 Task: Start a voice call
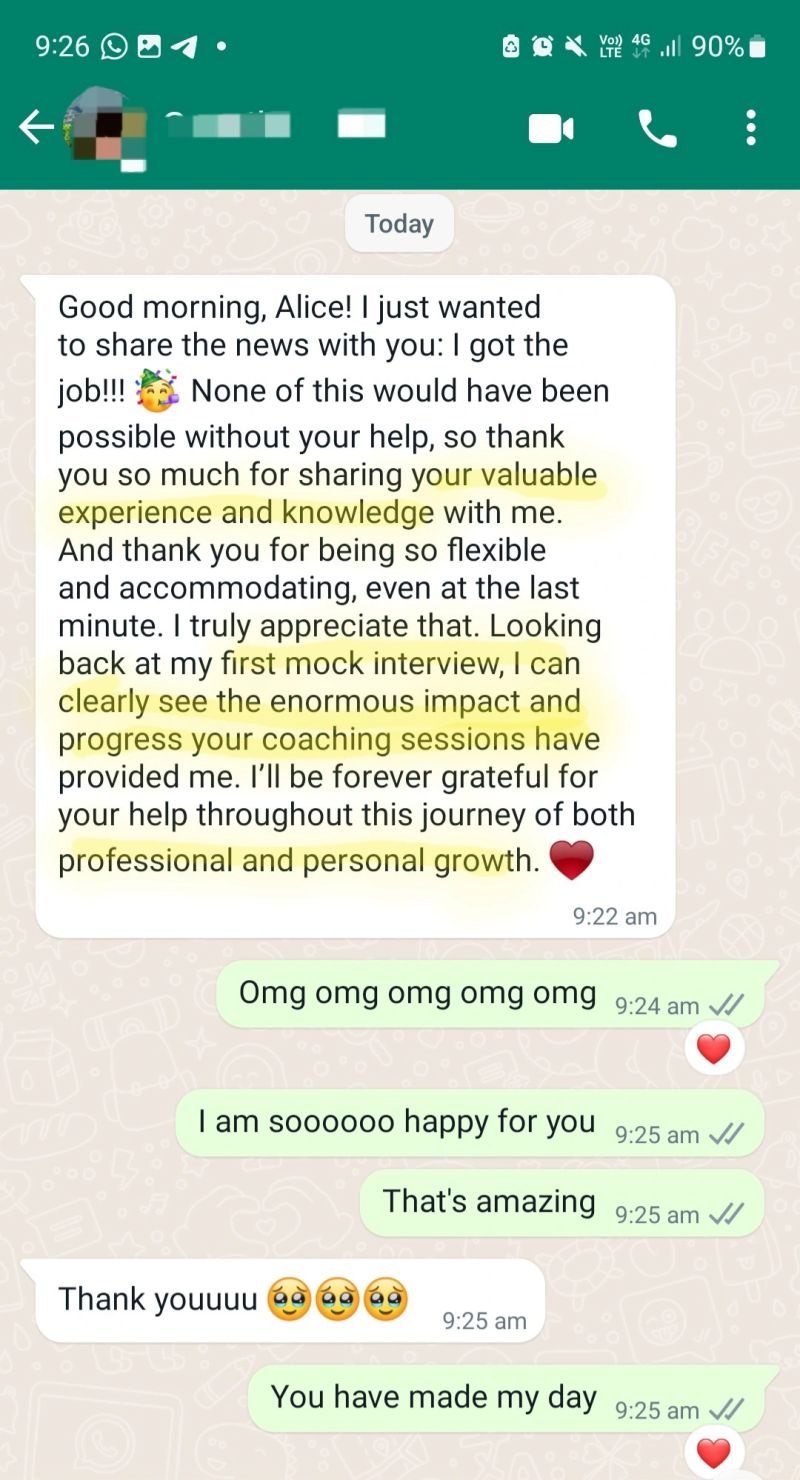click(657, 128)
